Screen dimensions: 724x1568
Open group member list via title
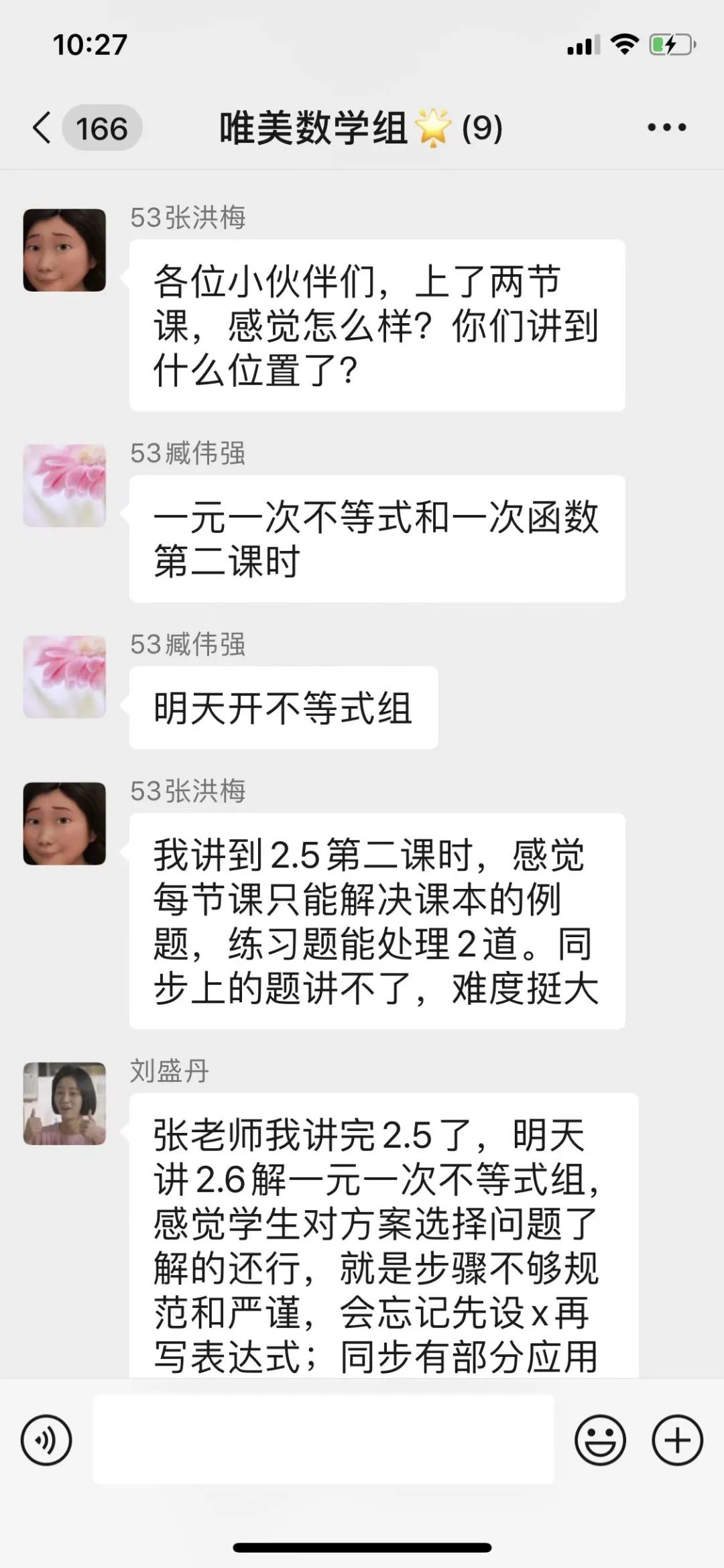tap(360, 127)
